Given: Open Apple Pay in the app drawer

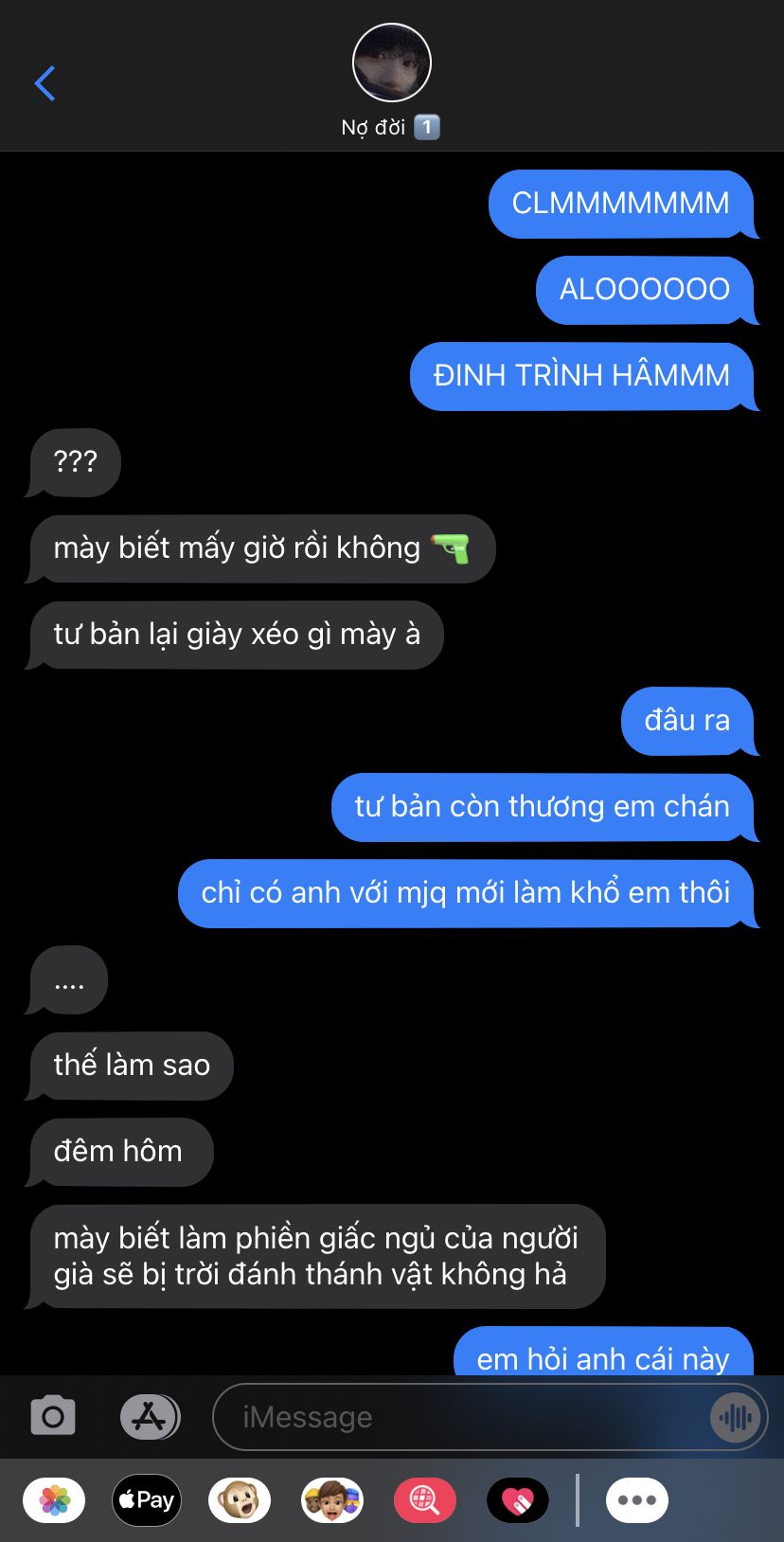Looking at the screenshot, I should coord(147,1500).
